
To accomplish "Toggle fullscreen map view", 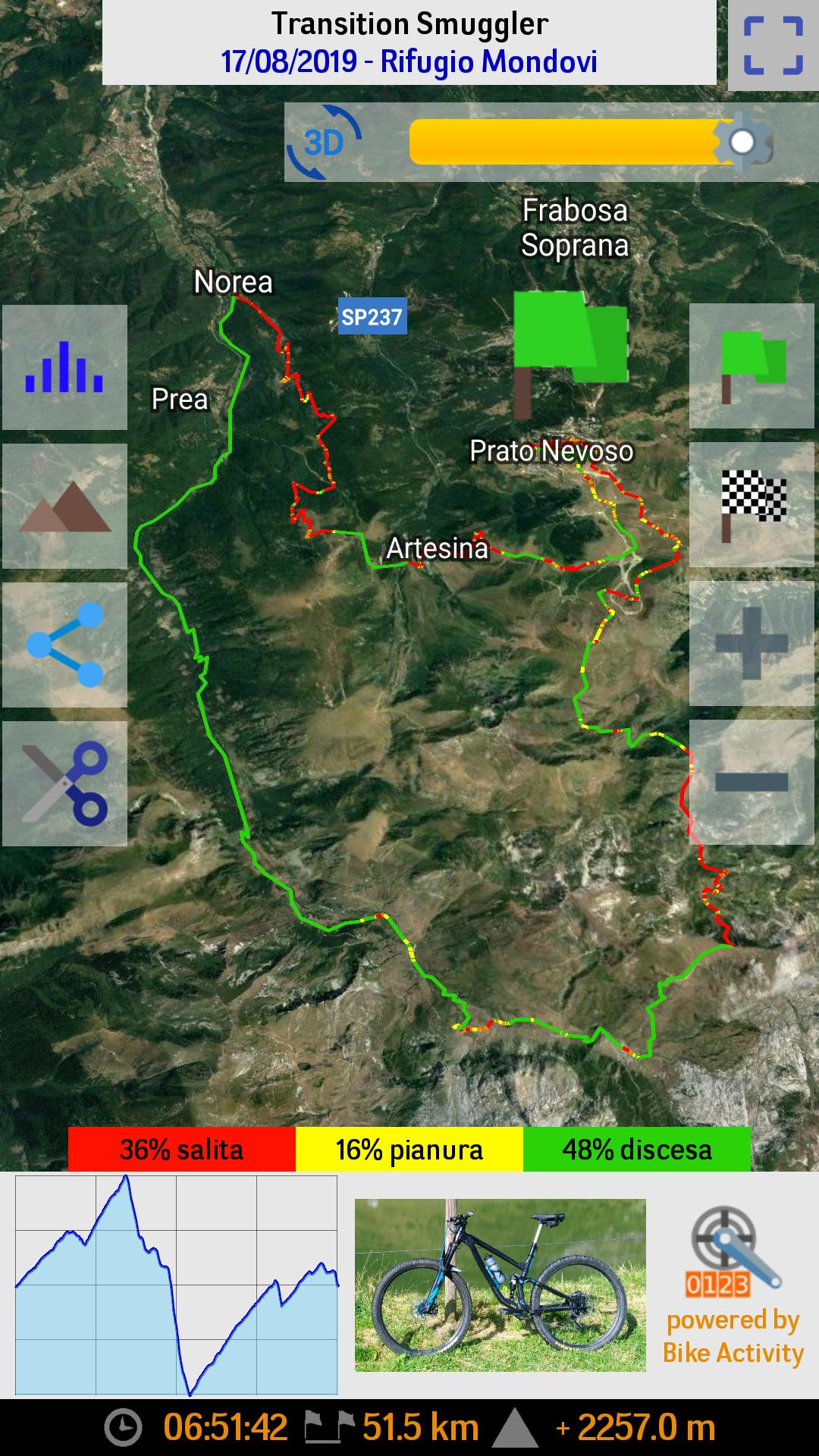I will pos(773,45).
